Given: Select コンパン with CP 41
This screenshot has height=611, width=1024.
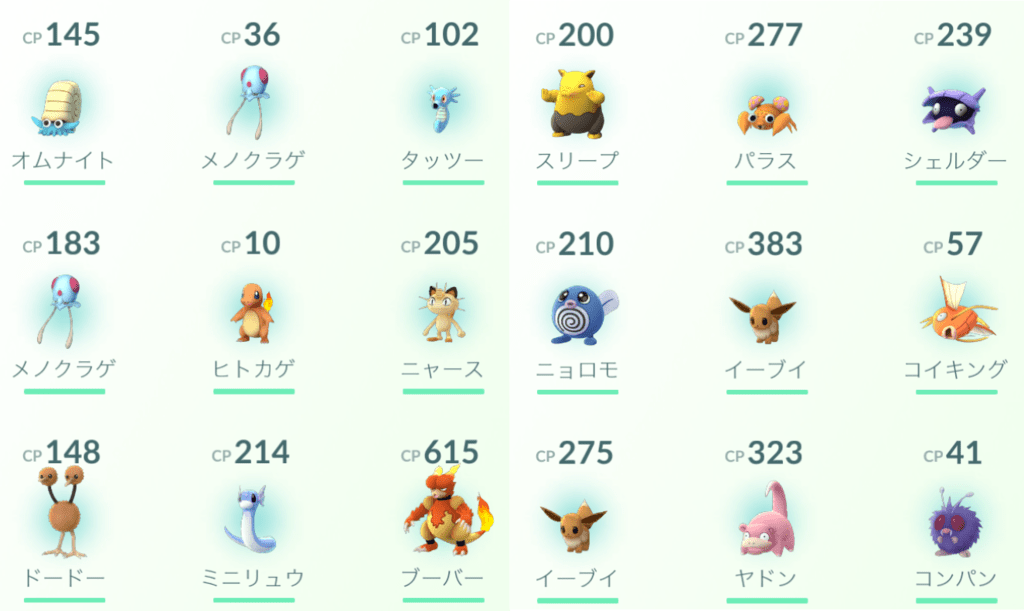Looking at the screenshot, I should [954, 522].
